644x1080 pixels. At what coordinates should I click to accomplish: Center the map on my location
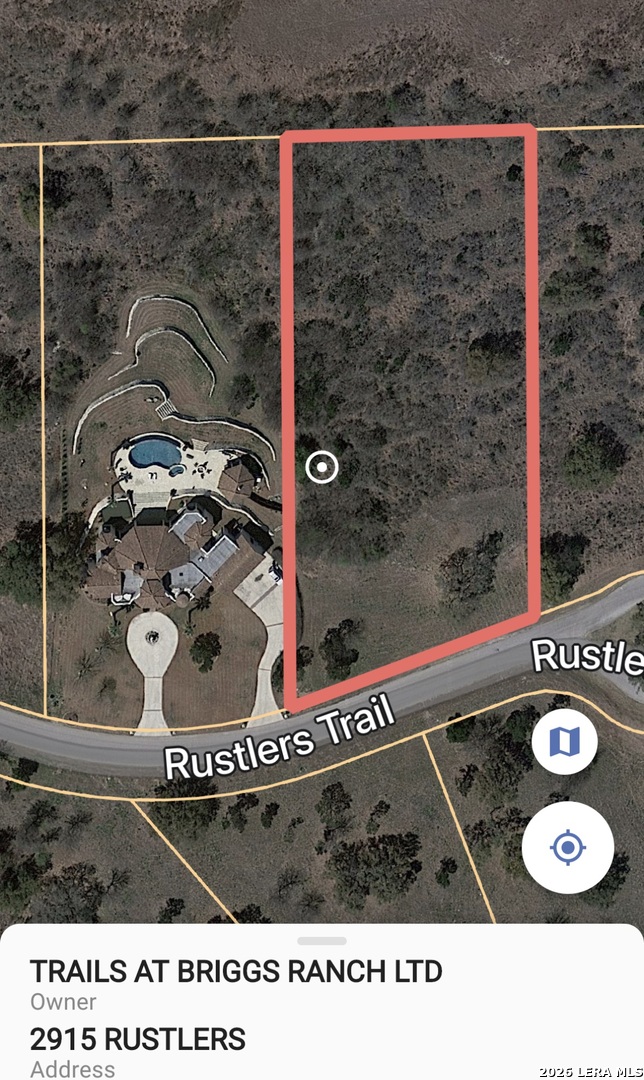pos(567,848)
